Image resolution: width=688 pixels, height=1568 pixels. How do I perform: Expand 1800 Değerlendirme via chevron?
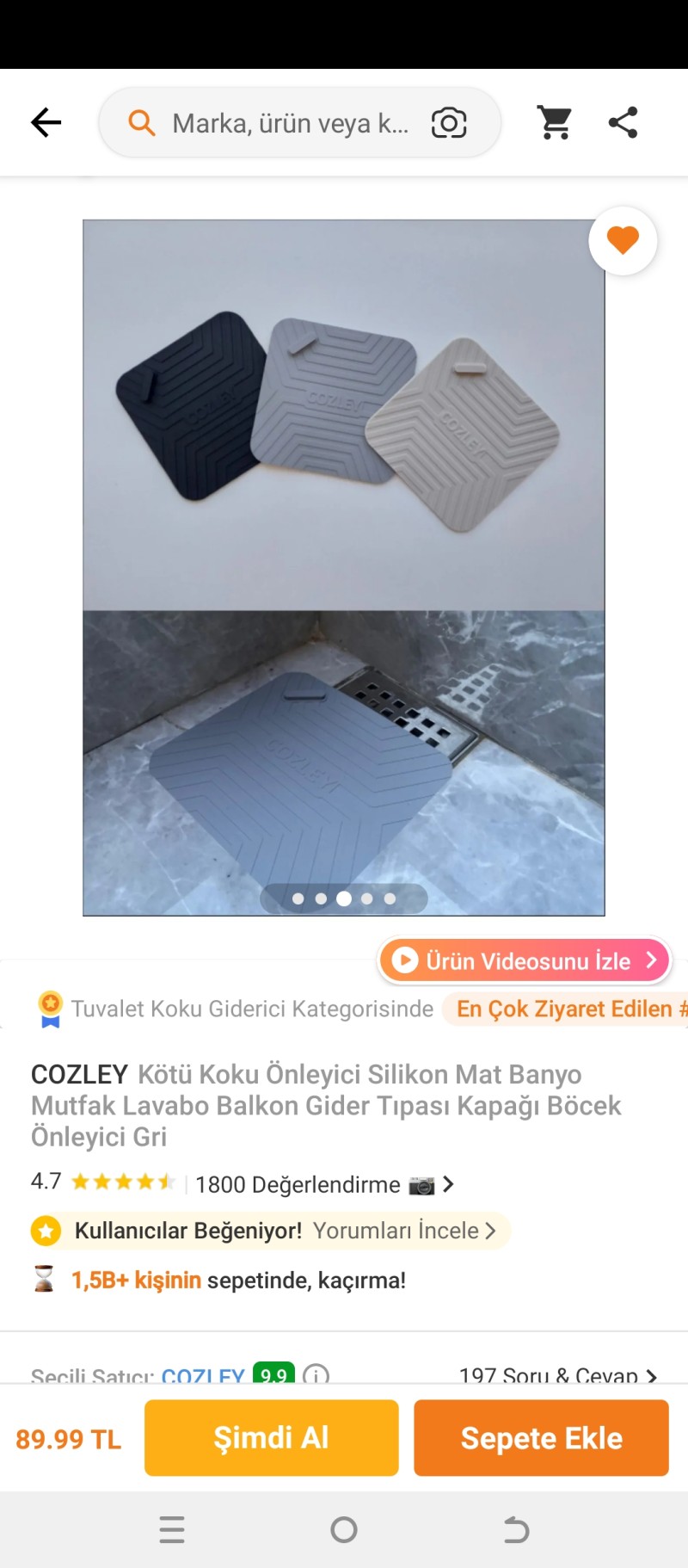[448, 1184]
